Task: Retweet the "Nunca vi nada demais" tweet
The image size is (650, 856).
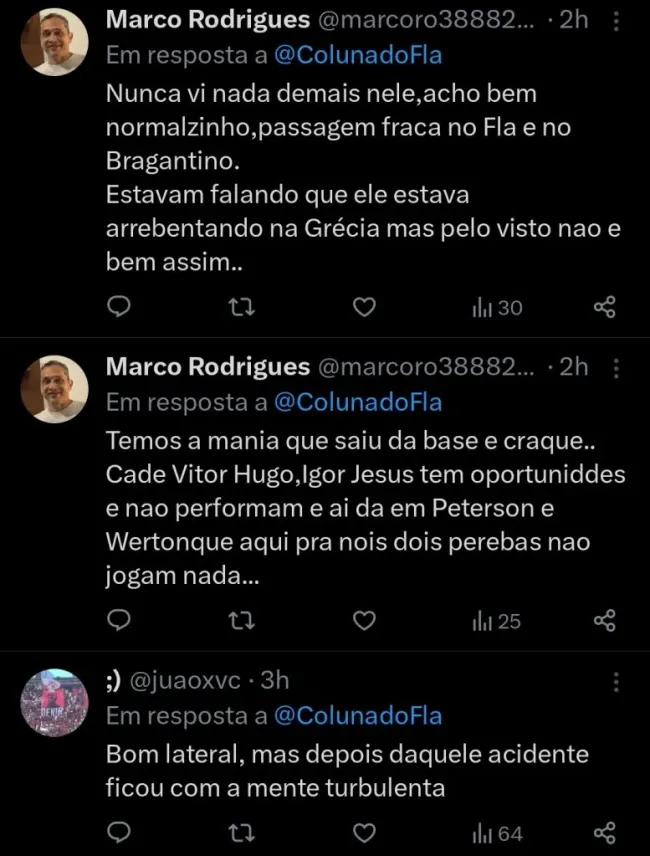Action: (243, 307)
